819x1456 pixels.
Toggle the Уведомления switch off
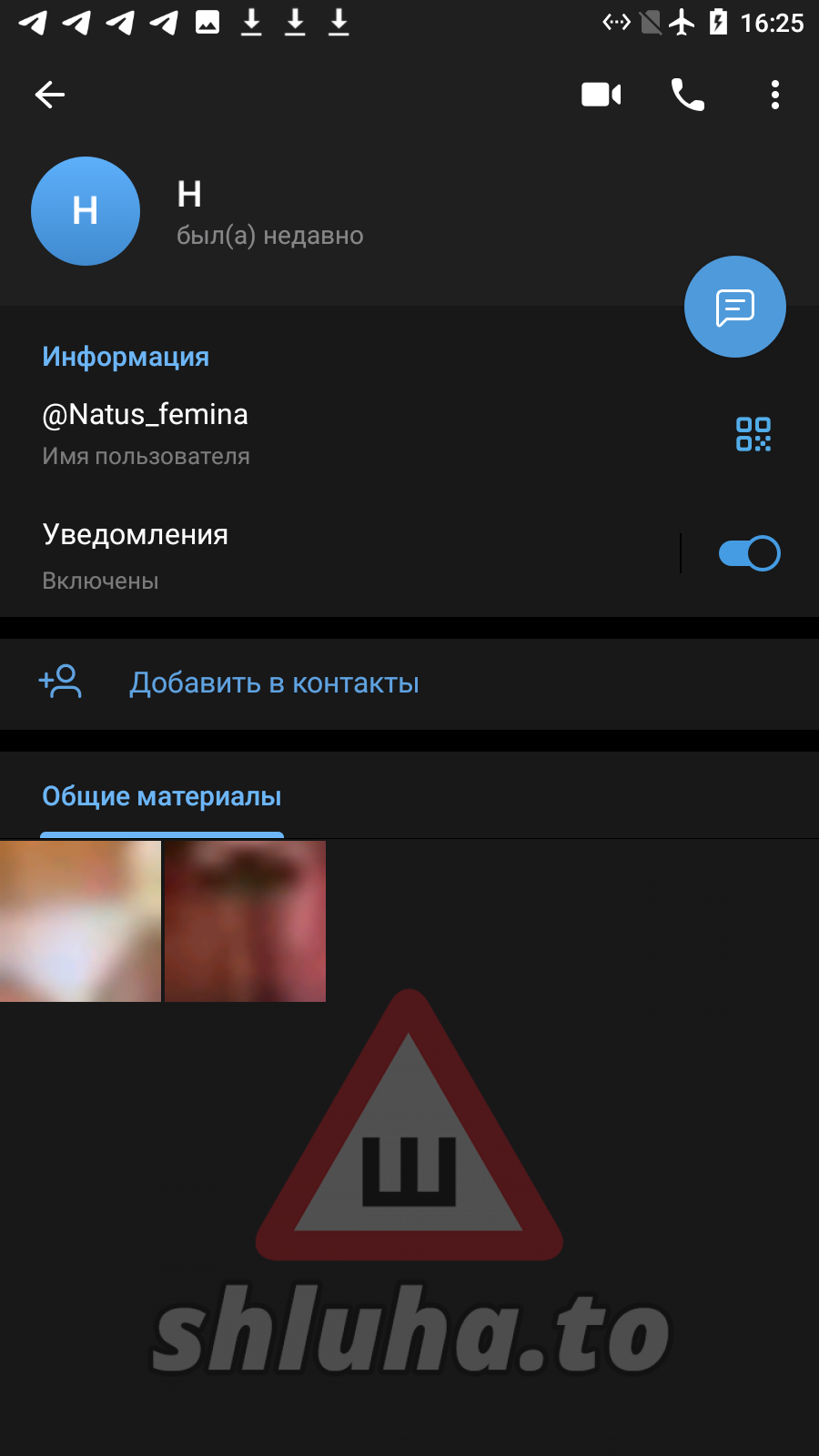click(x=749, y=553)
